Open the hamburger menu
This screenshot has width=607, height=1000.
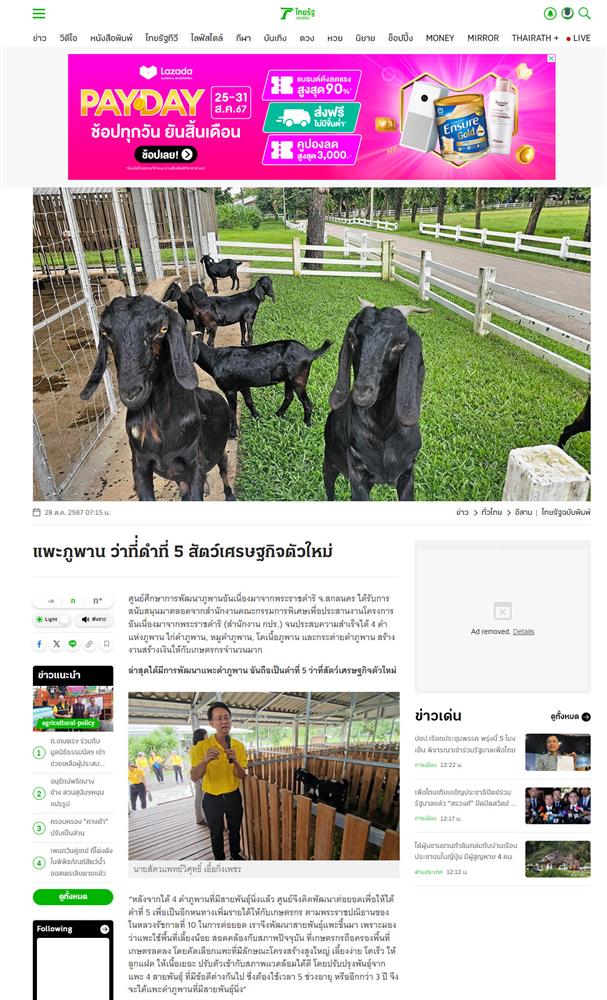(39, 13)
